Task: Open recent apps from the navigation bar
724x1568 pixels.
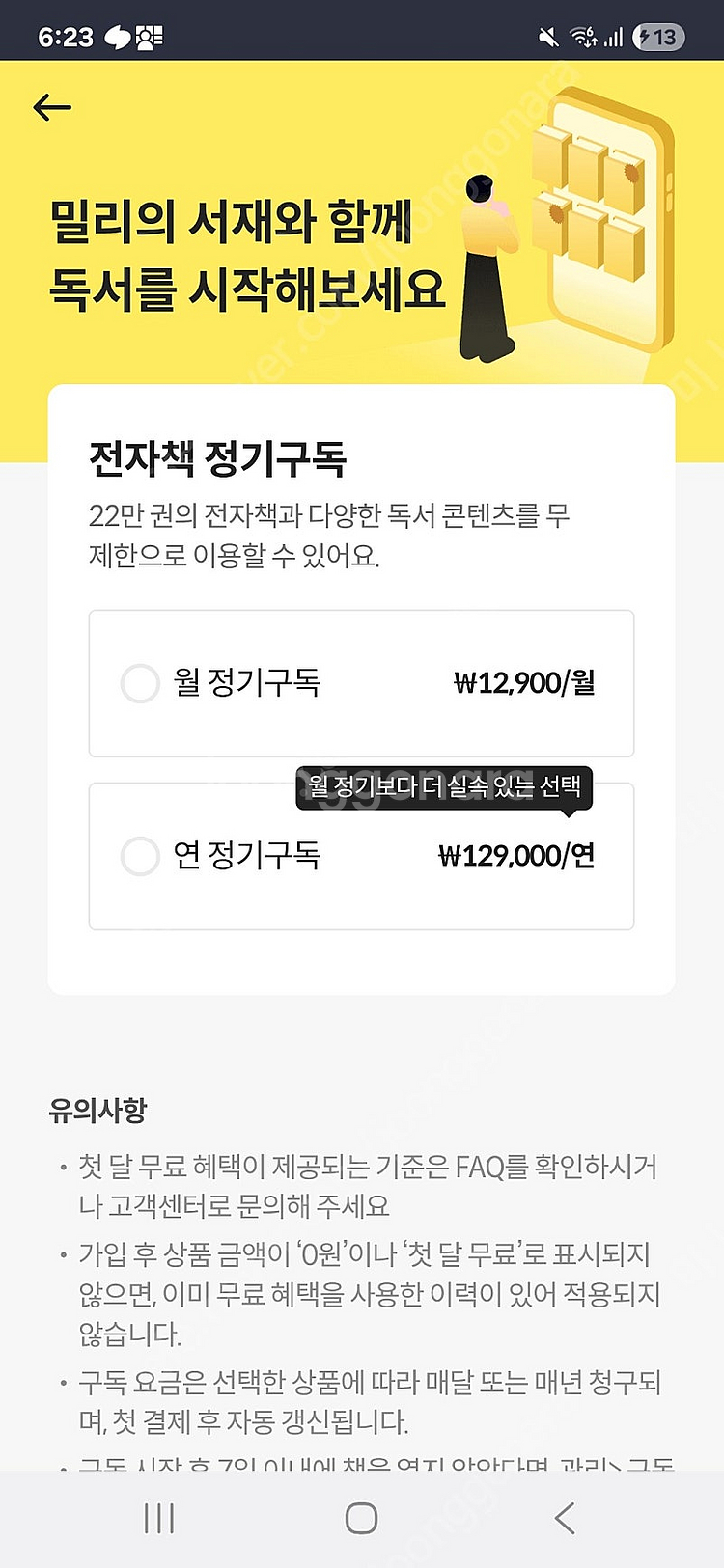Action: pos(159,1518)
